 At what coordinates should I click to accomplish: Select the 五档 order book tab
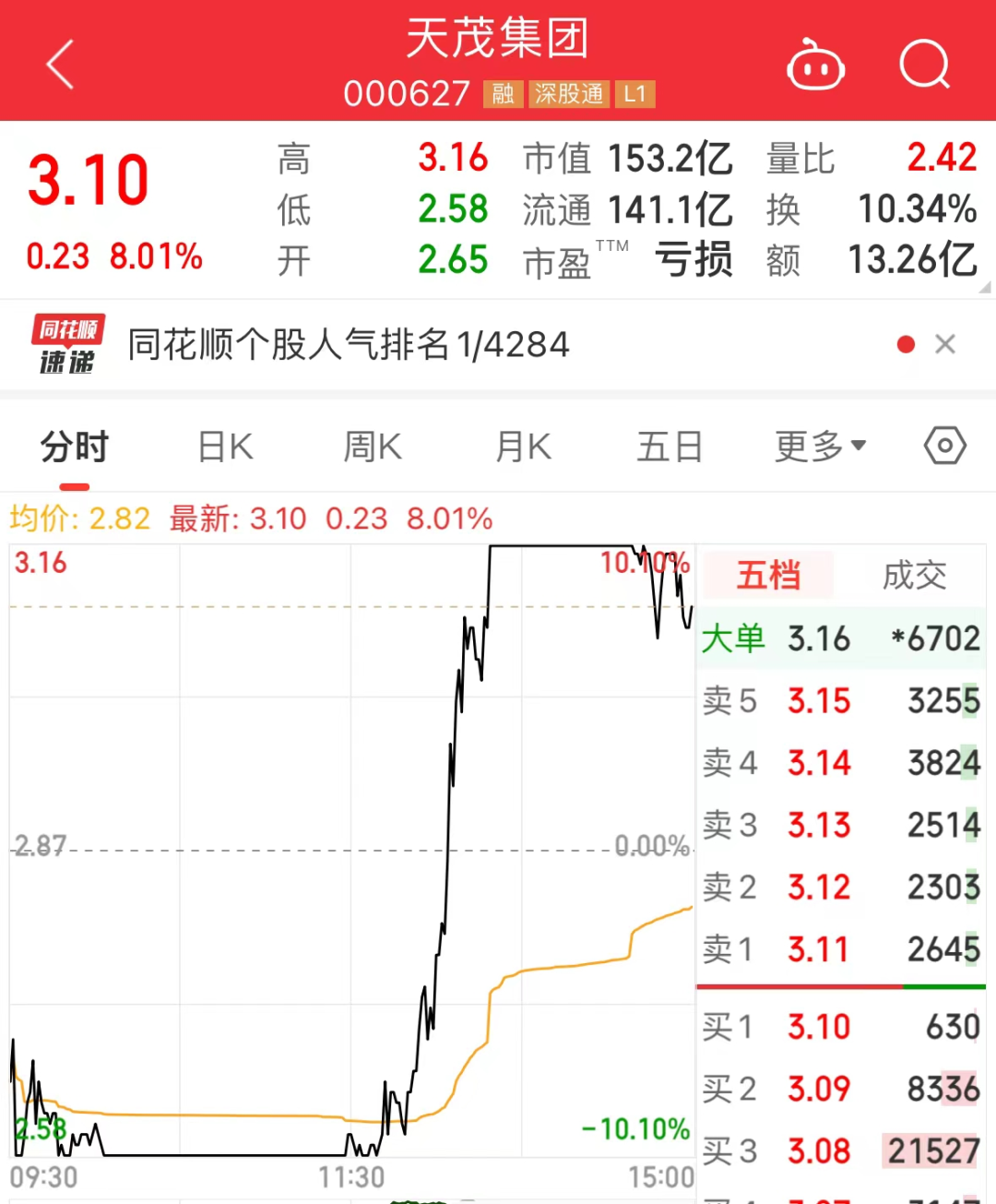[x=768, y=576]
